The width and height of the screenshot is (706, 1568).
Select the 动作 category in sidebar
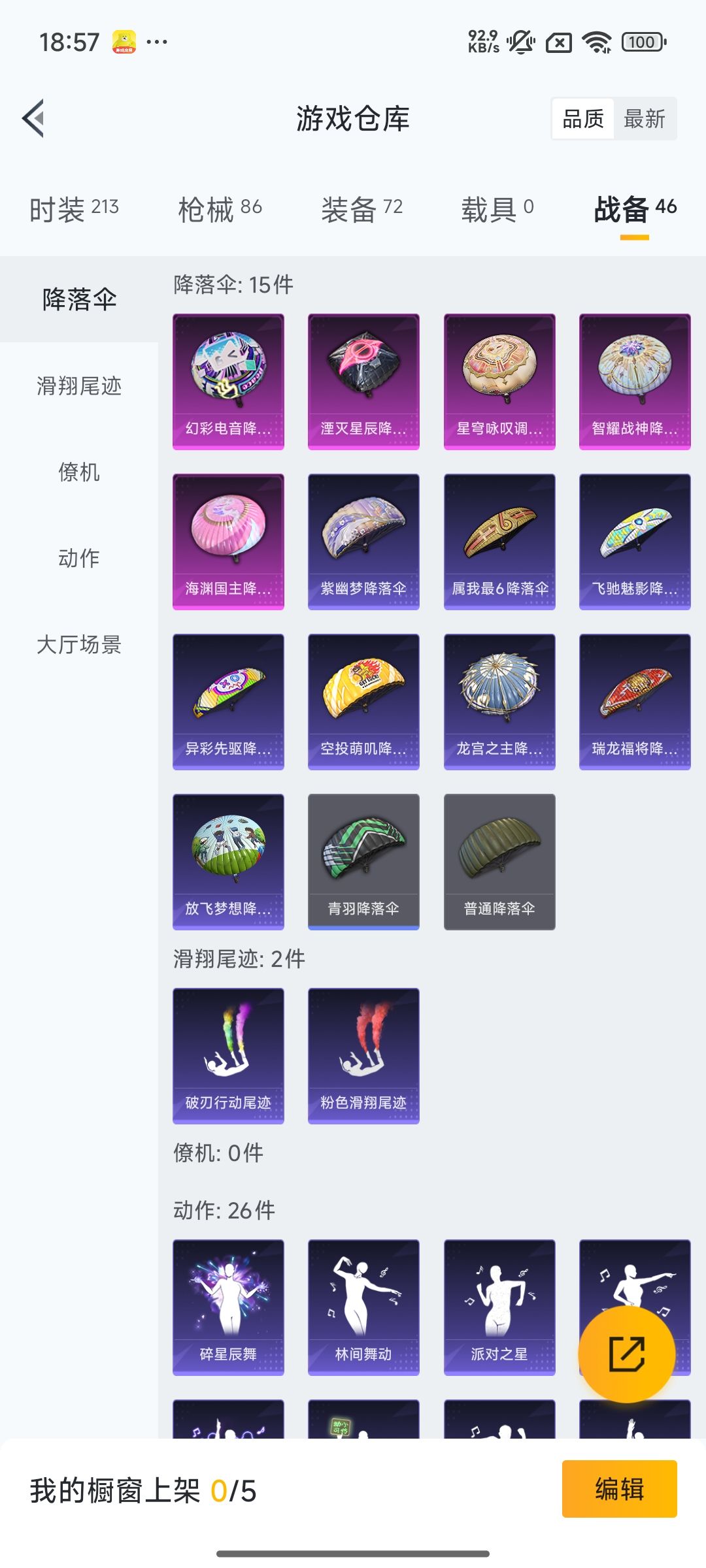click(78, 559)
